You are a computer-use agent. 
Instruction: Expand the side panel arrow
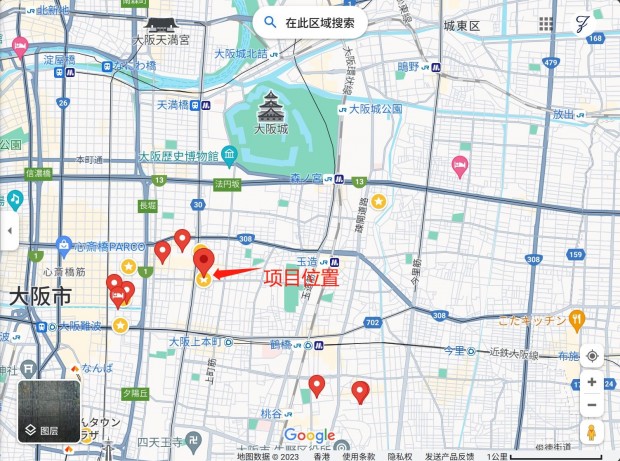click(x=9, y=231)
